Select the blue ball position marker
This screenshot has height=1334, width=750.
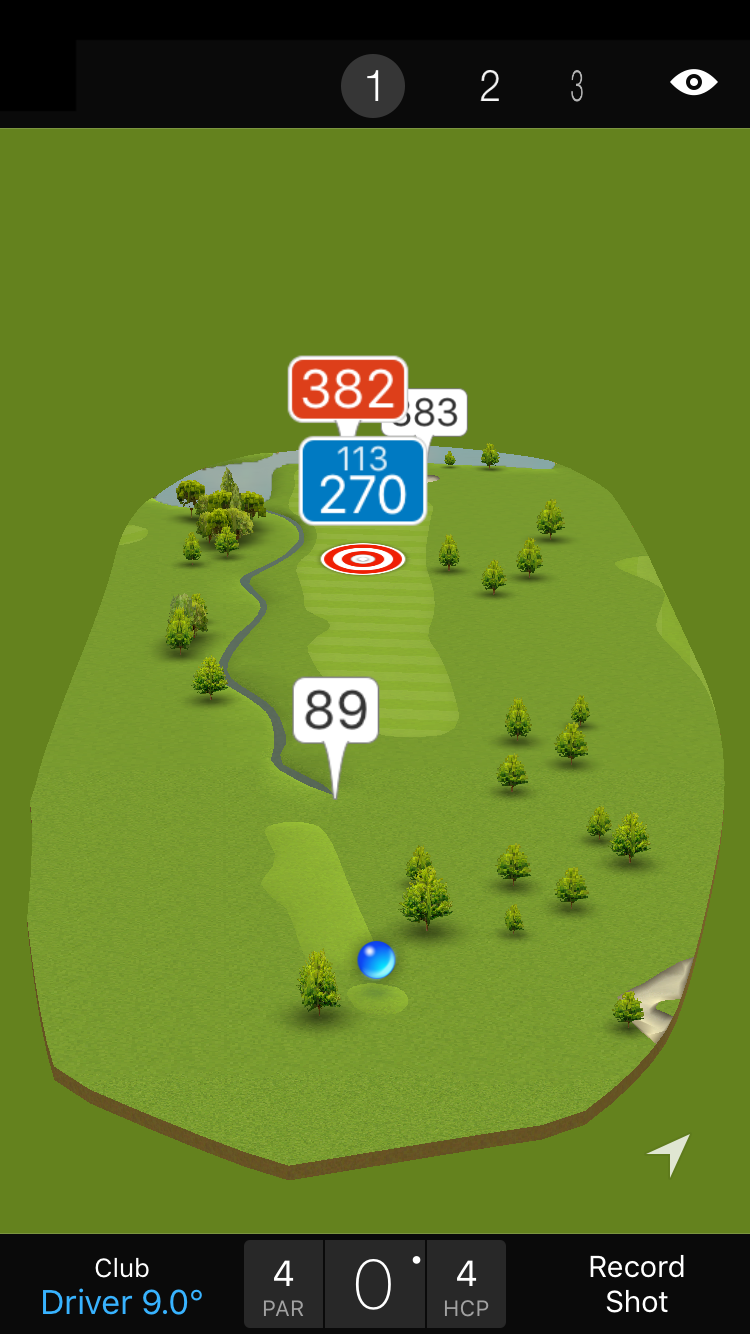376,960
